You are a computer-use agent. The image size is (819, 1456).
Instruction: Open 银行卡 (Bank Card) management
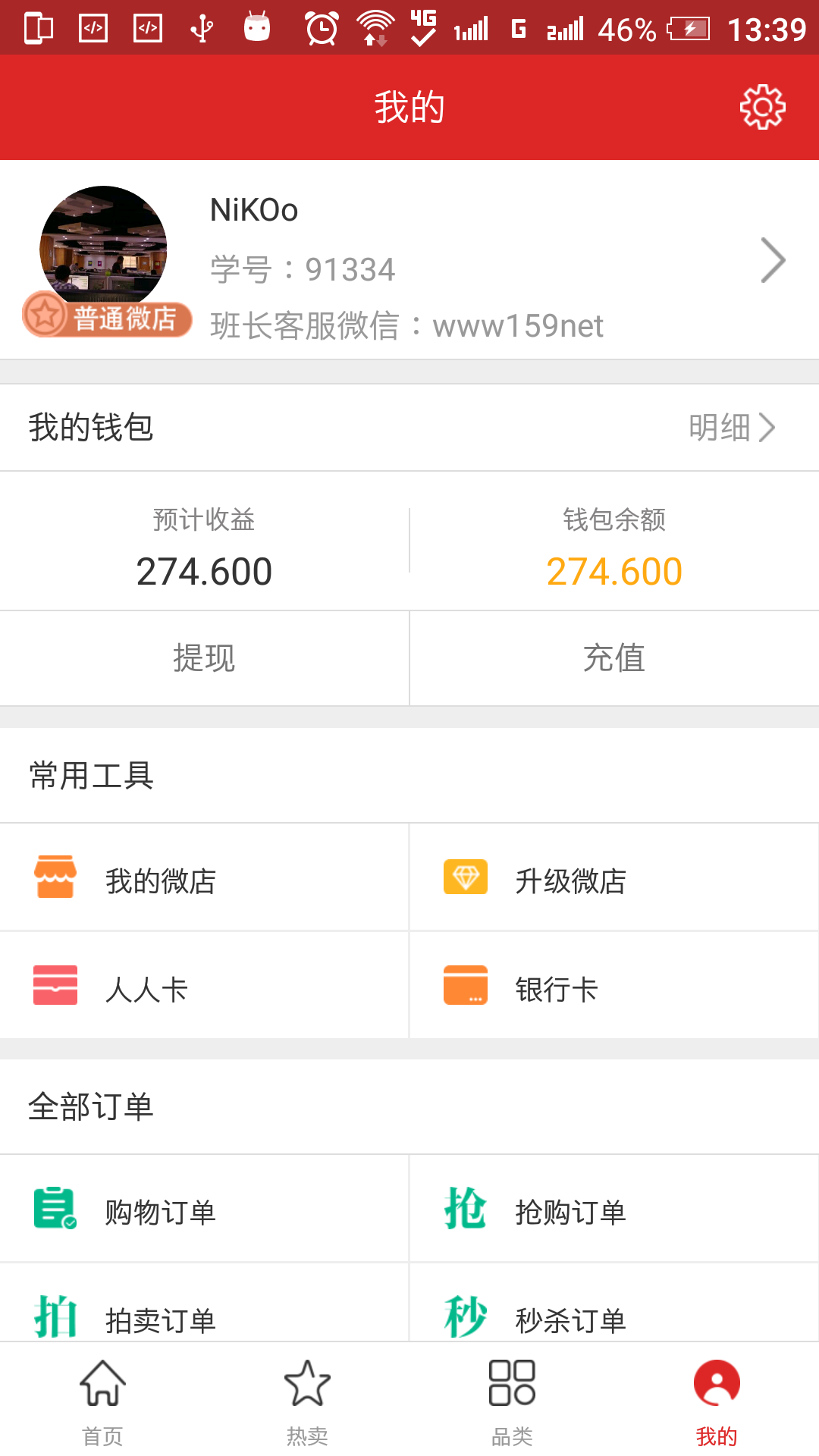point(557,986)
